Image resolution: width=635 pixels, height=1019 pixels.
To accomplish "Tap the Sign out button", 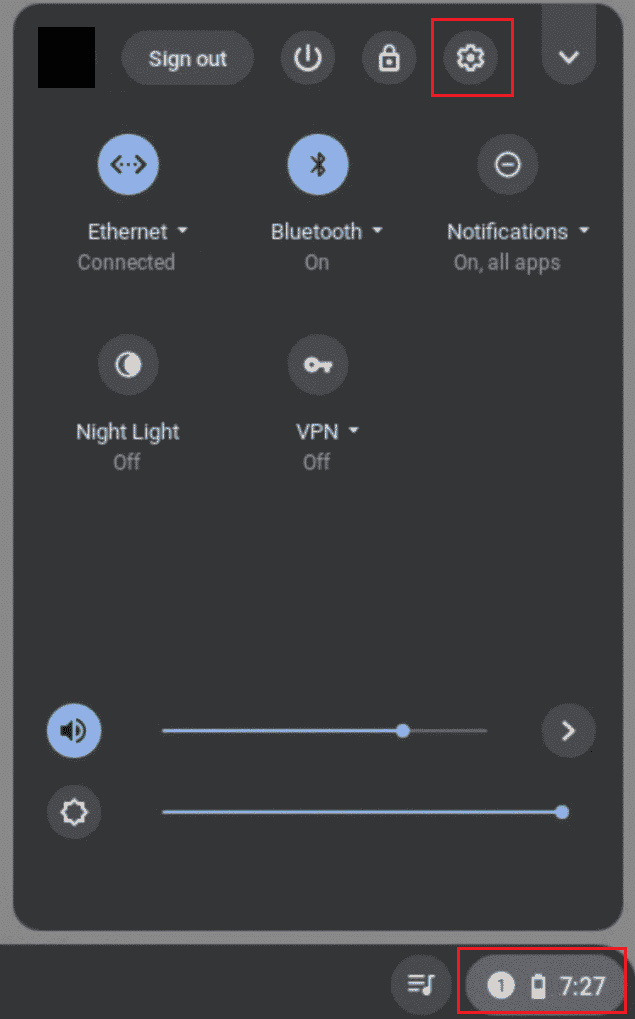I will tap(188, 59).
